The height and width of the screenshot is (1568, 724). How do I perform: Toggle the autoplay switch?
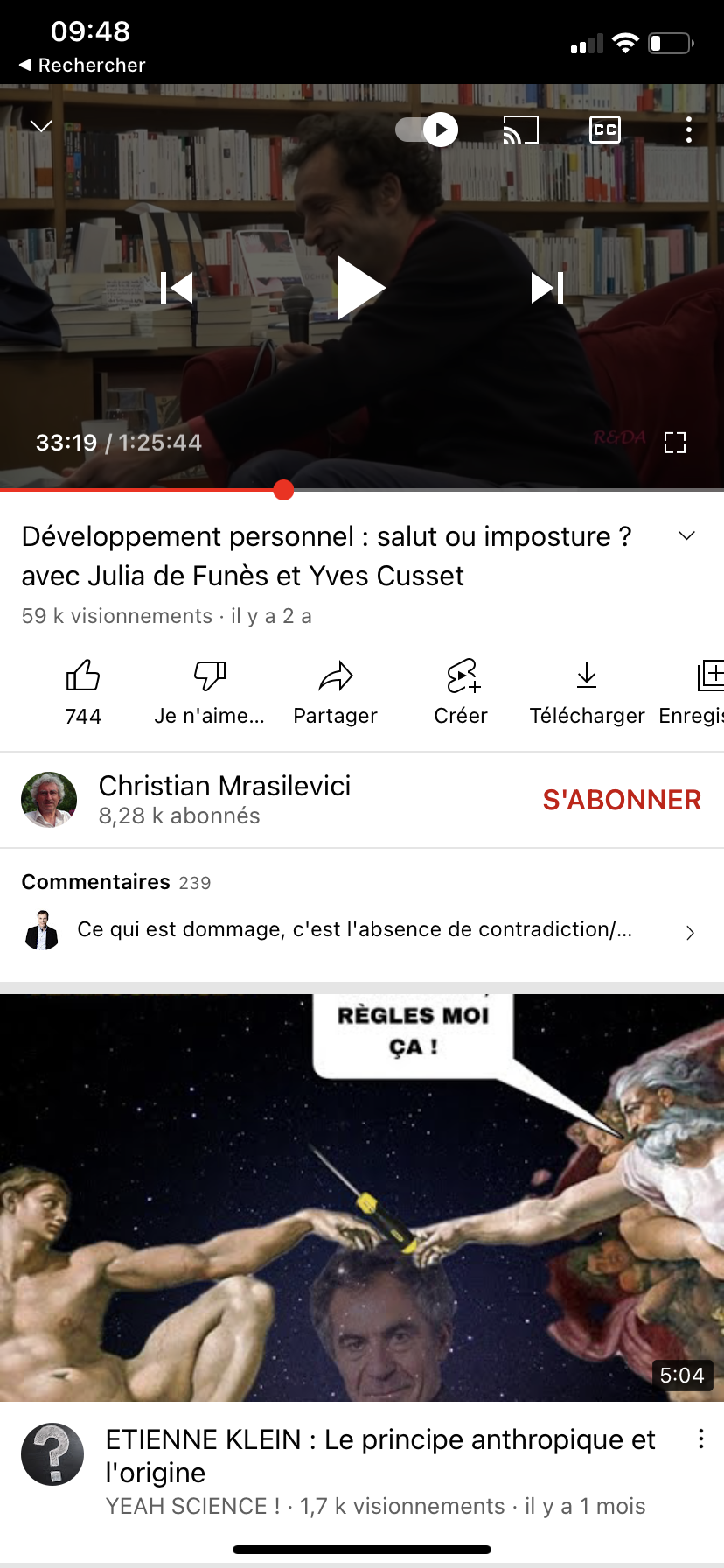(x=427, y=130)
